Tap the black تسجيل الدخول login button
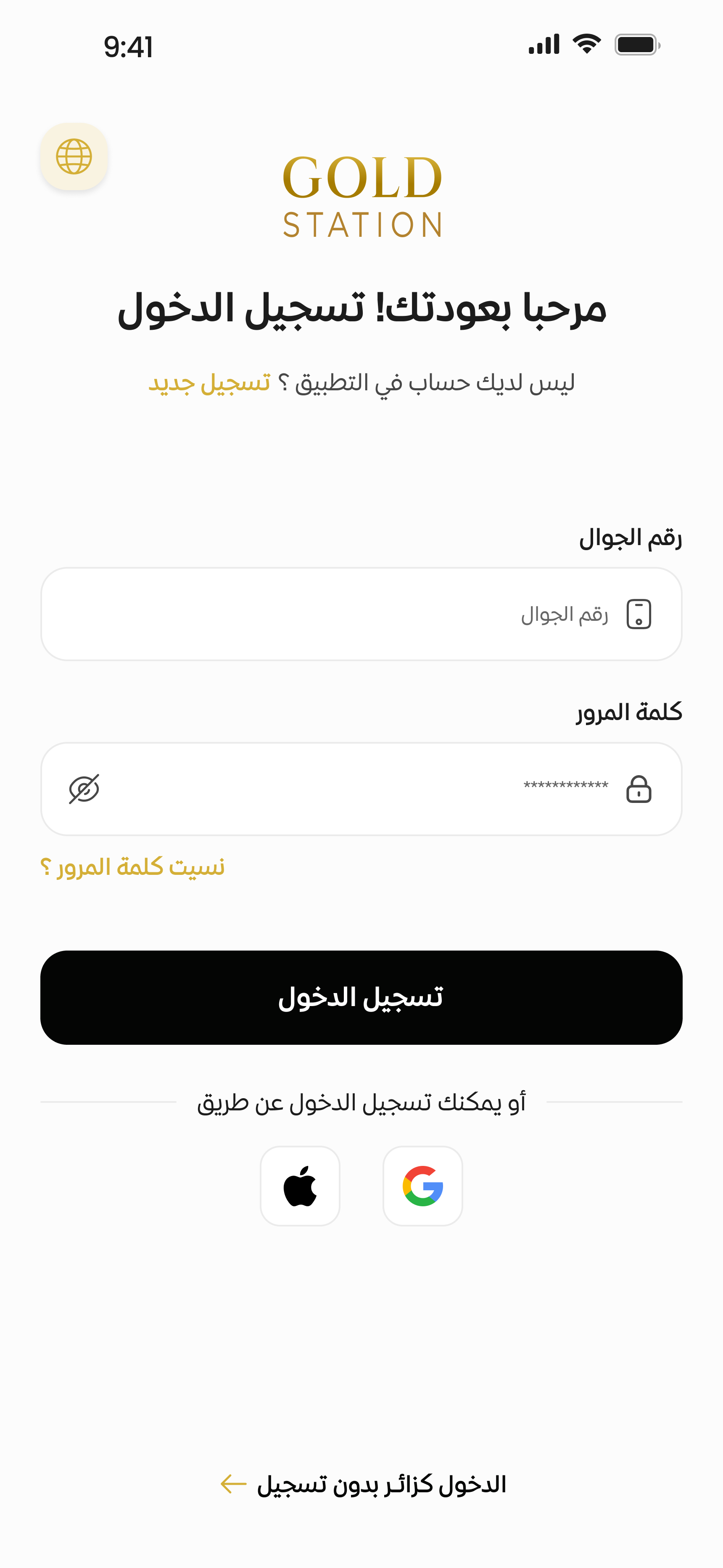This screenshot has width=723, height=1568. click(x=361, y=997)
